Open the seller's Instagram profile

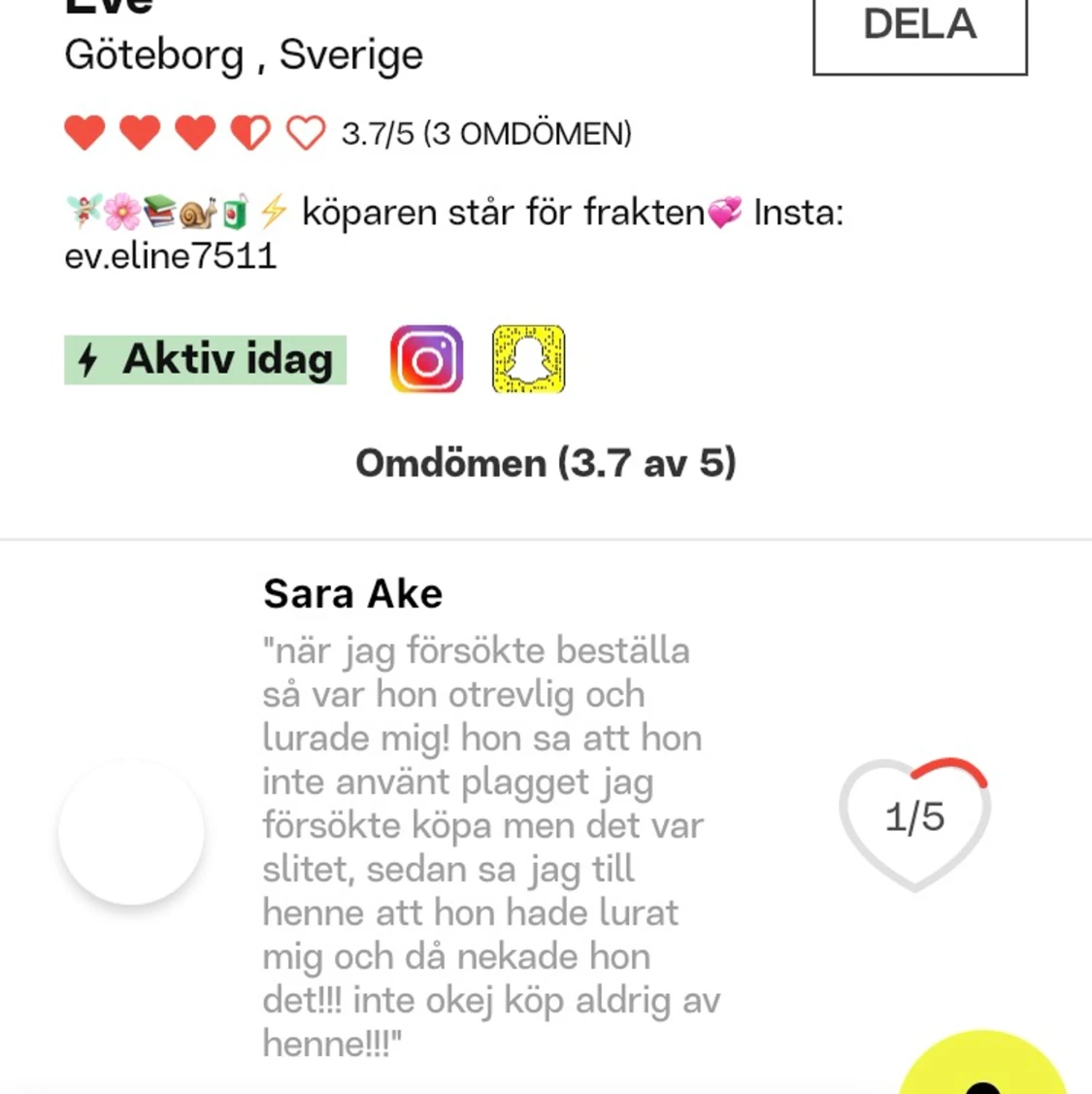[427, 359]
